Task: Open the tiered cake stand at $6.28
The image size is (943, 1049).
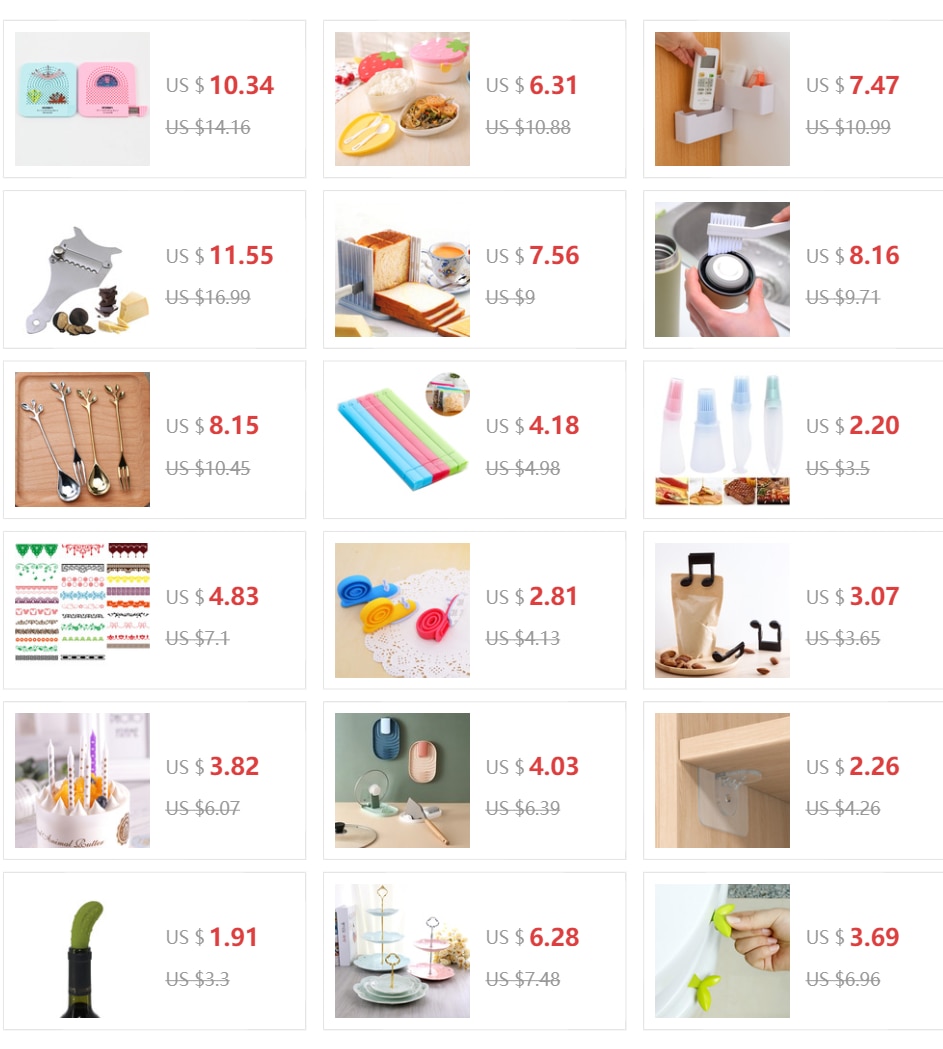Action: click(x=474, y=951)
